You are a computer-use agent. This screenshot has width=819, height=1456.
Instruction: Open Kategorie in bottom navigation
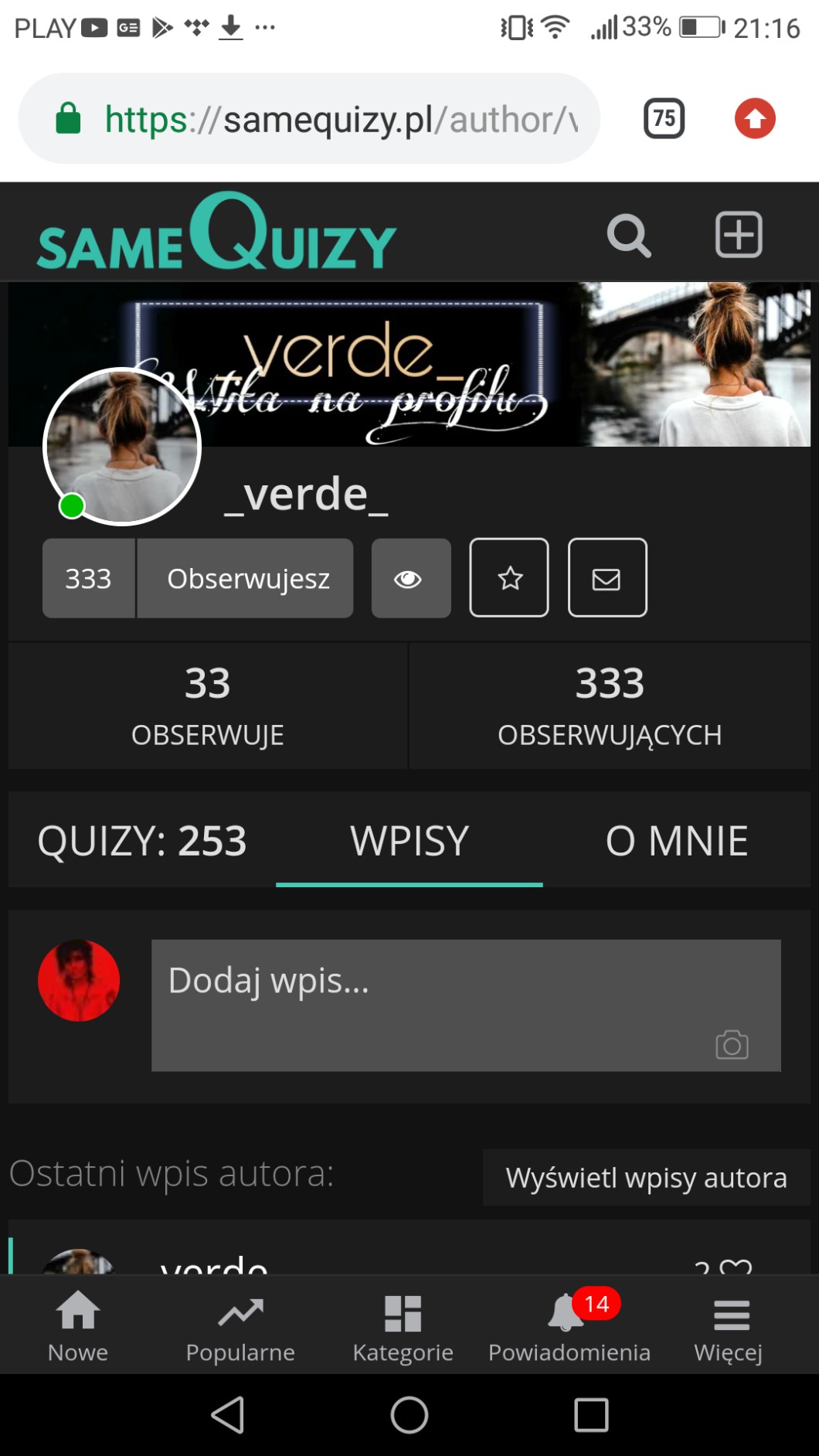click(403, 1326)
